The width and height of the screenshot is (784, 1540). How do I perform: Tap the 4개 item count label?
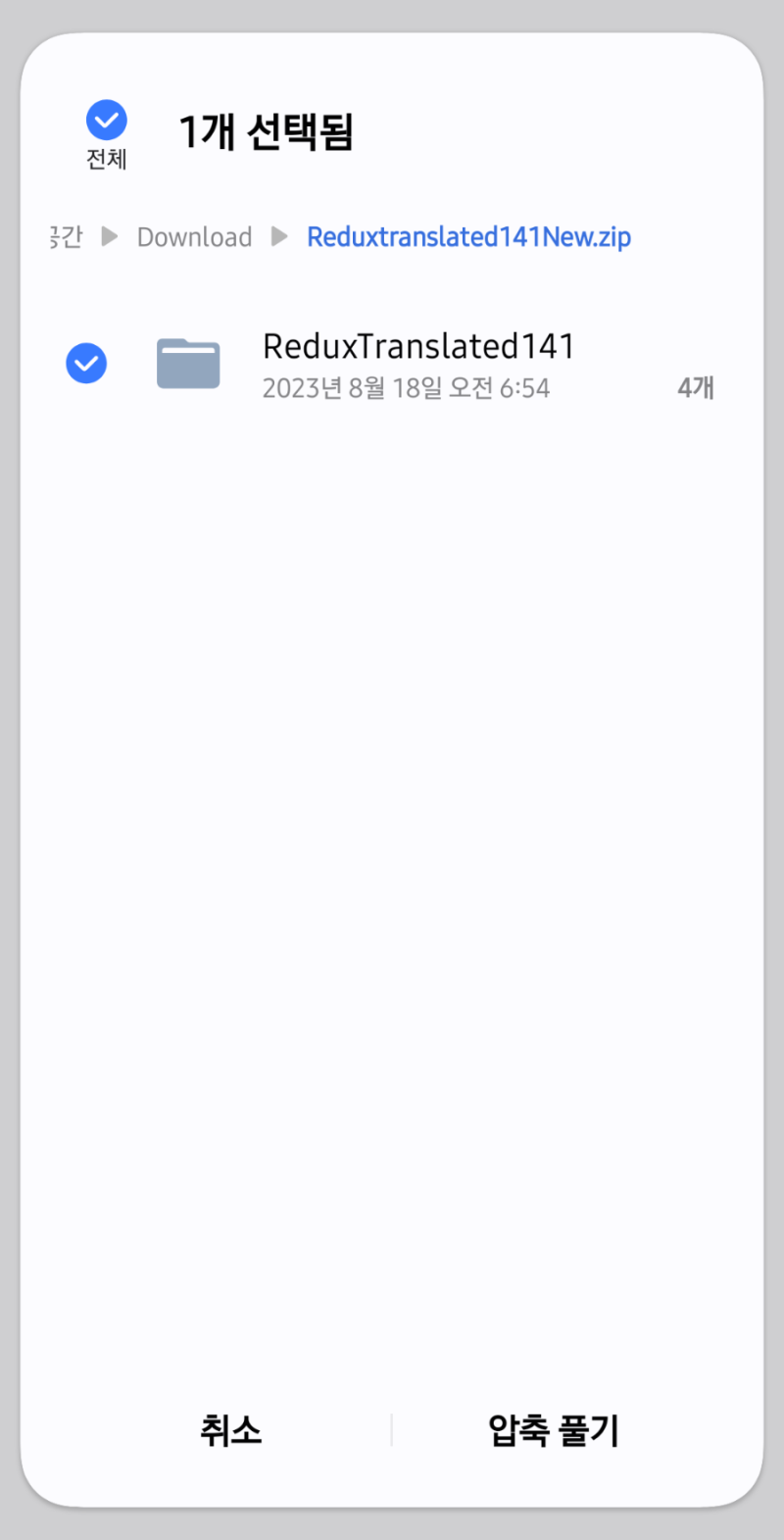696,387
